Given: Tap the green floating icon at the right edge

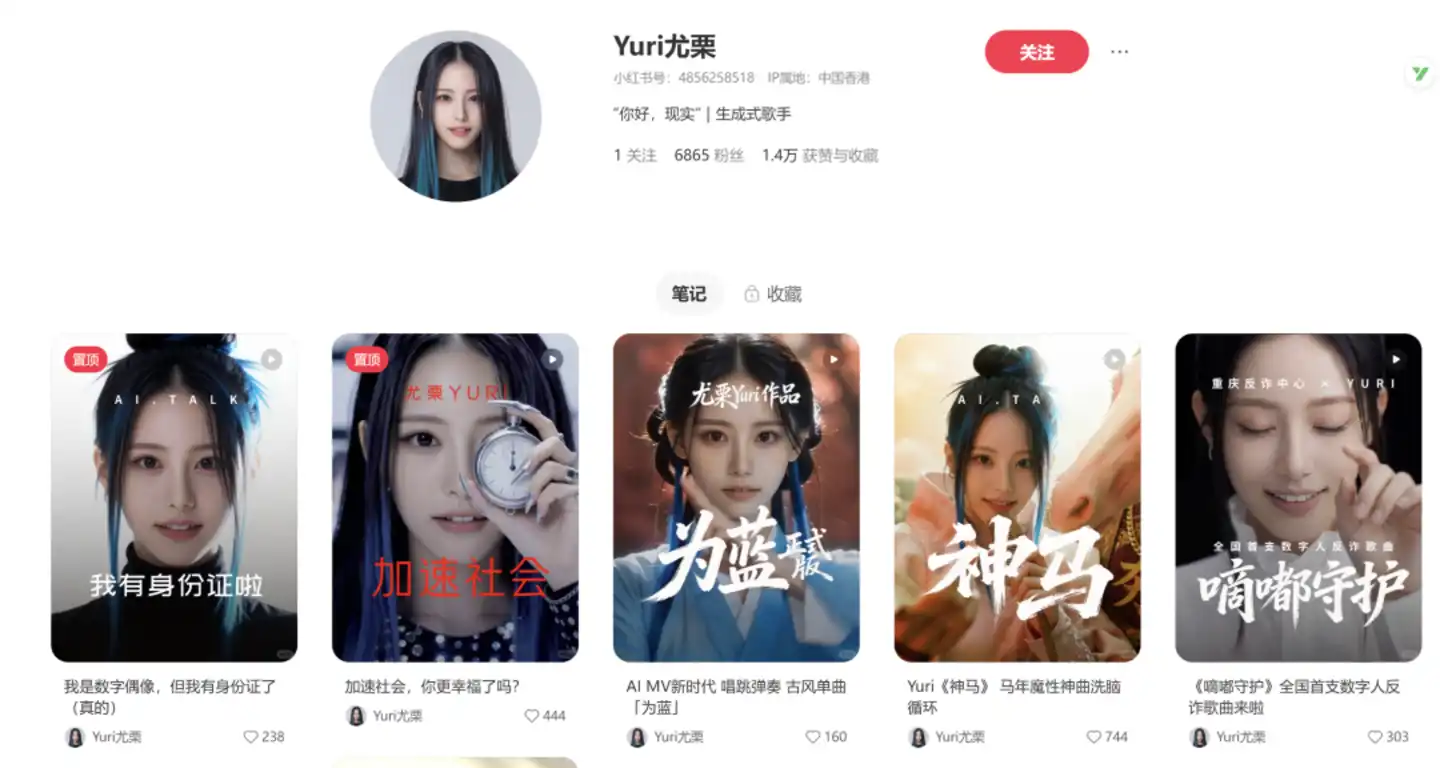Looking at the screenshot, I should point(1419,74).
